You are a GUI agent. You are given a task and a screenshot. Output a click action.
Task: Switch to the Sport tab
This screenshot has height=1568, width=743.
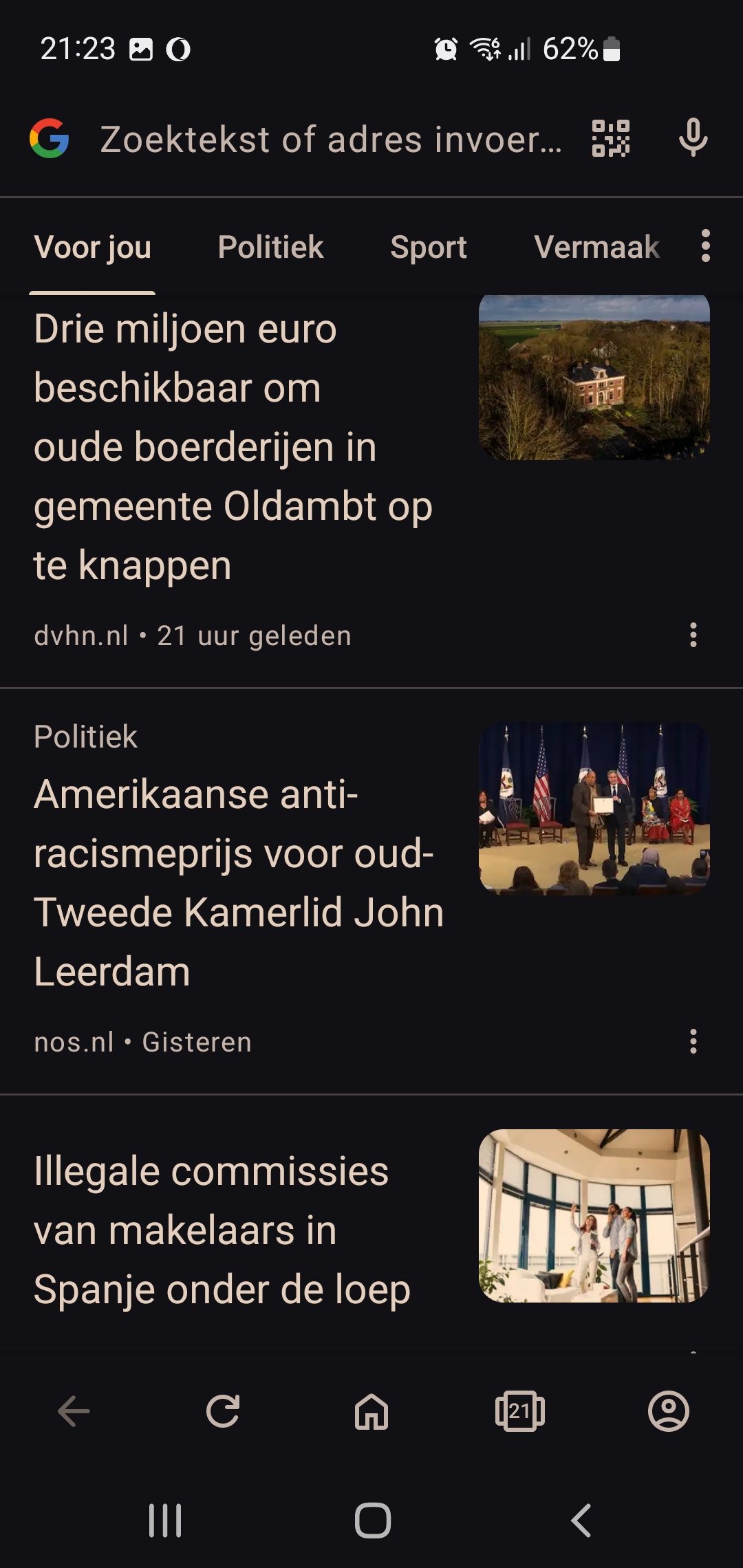pyautogui.click(x=429, y=247)
